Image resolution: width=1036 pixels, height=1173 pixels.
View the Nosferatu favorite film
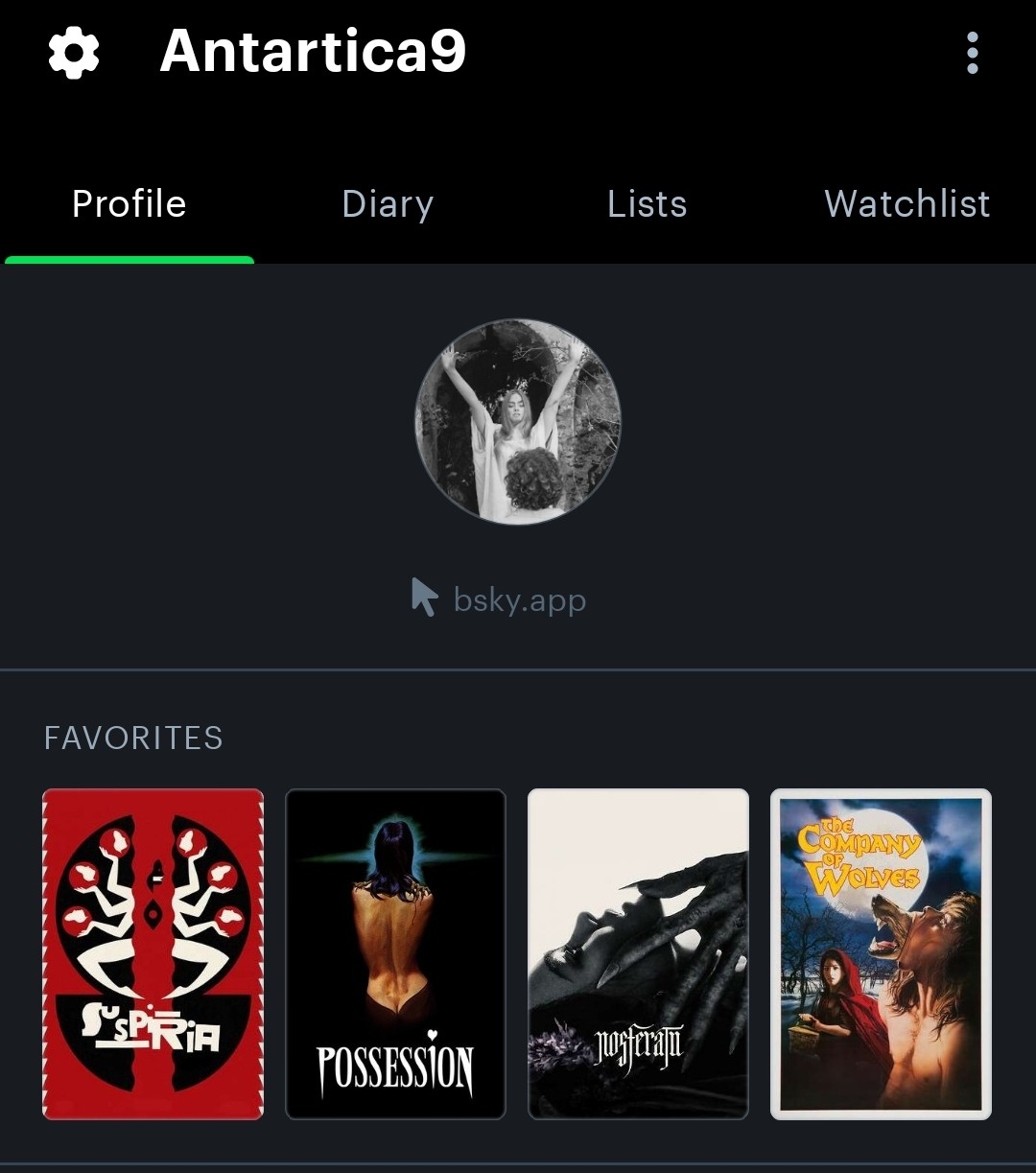[638, 953]
